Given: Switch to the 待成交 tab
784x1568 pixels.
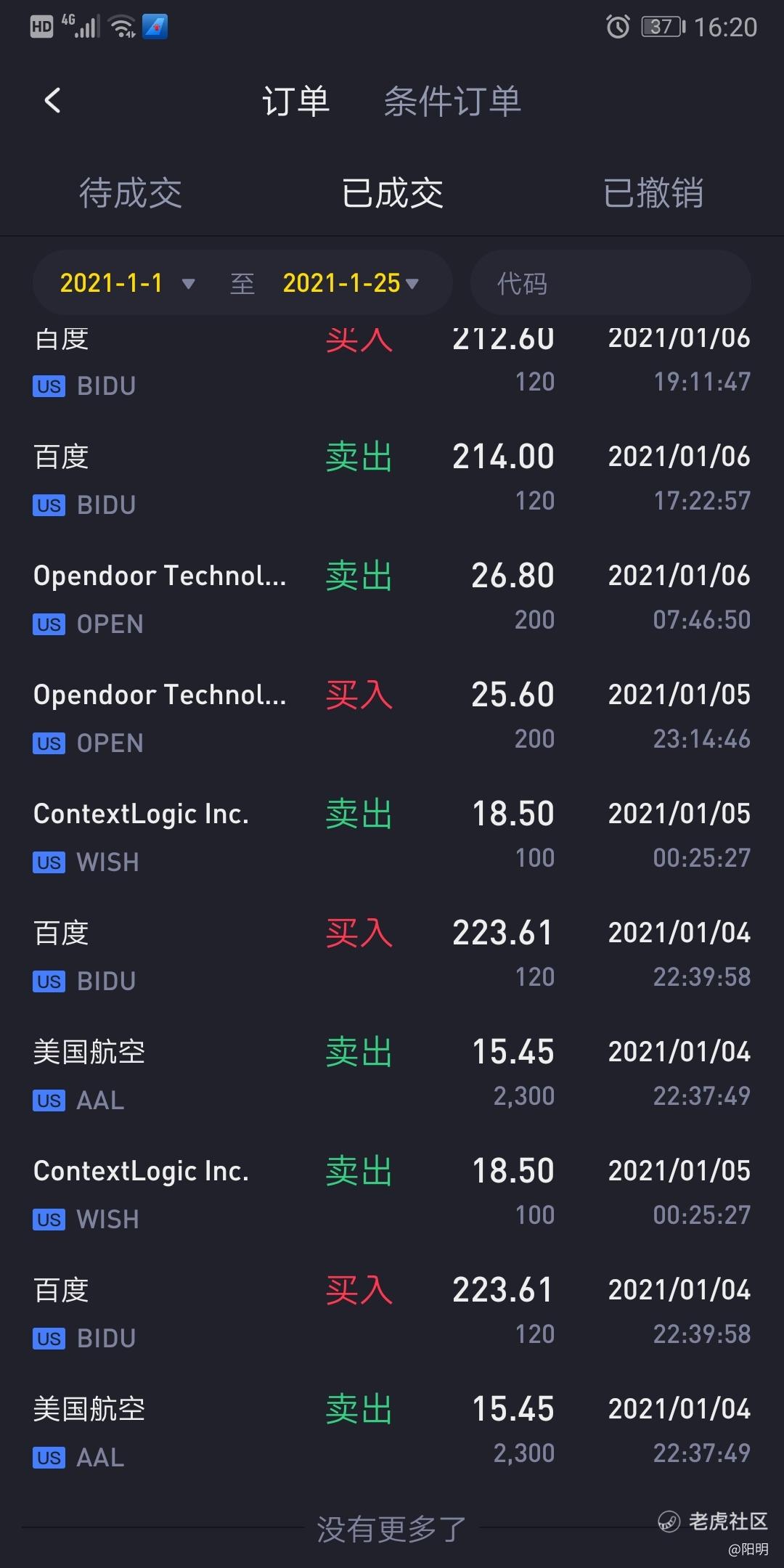Looking at the screenshot, I should (x=131, y=193).
